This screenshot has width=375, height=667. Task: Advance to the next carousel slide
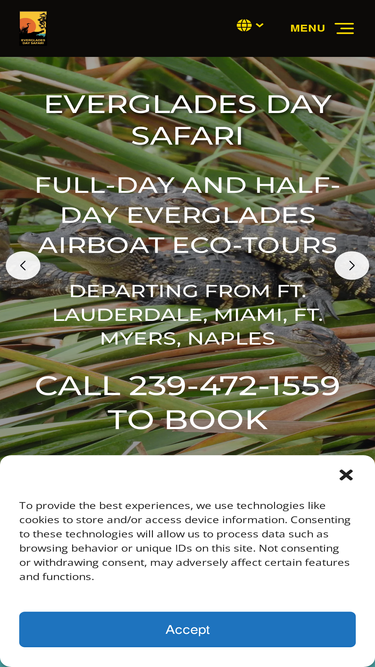[x=352, y=265]
